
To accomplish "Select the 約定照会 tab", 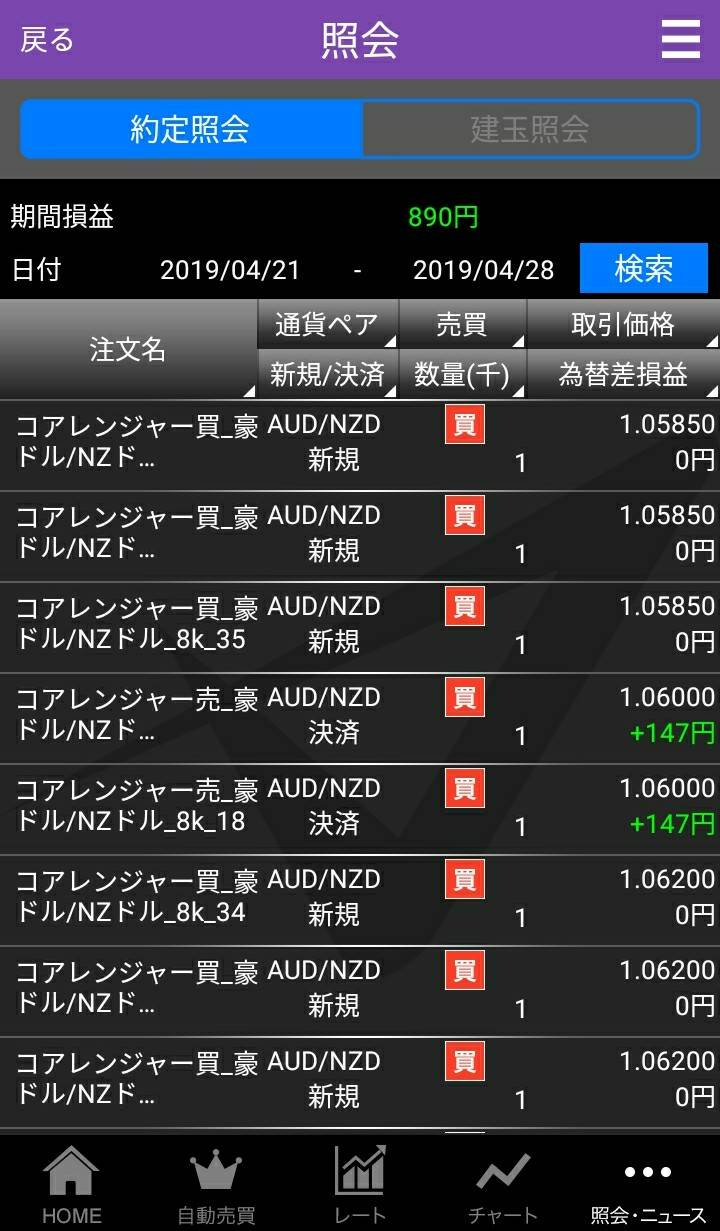I will click(191, 129).
